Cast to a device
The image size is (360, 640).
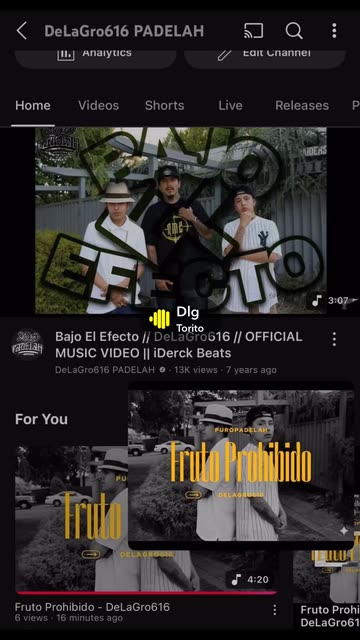coord(253,31)
